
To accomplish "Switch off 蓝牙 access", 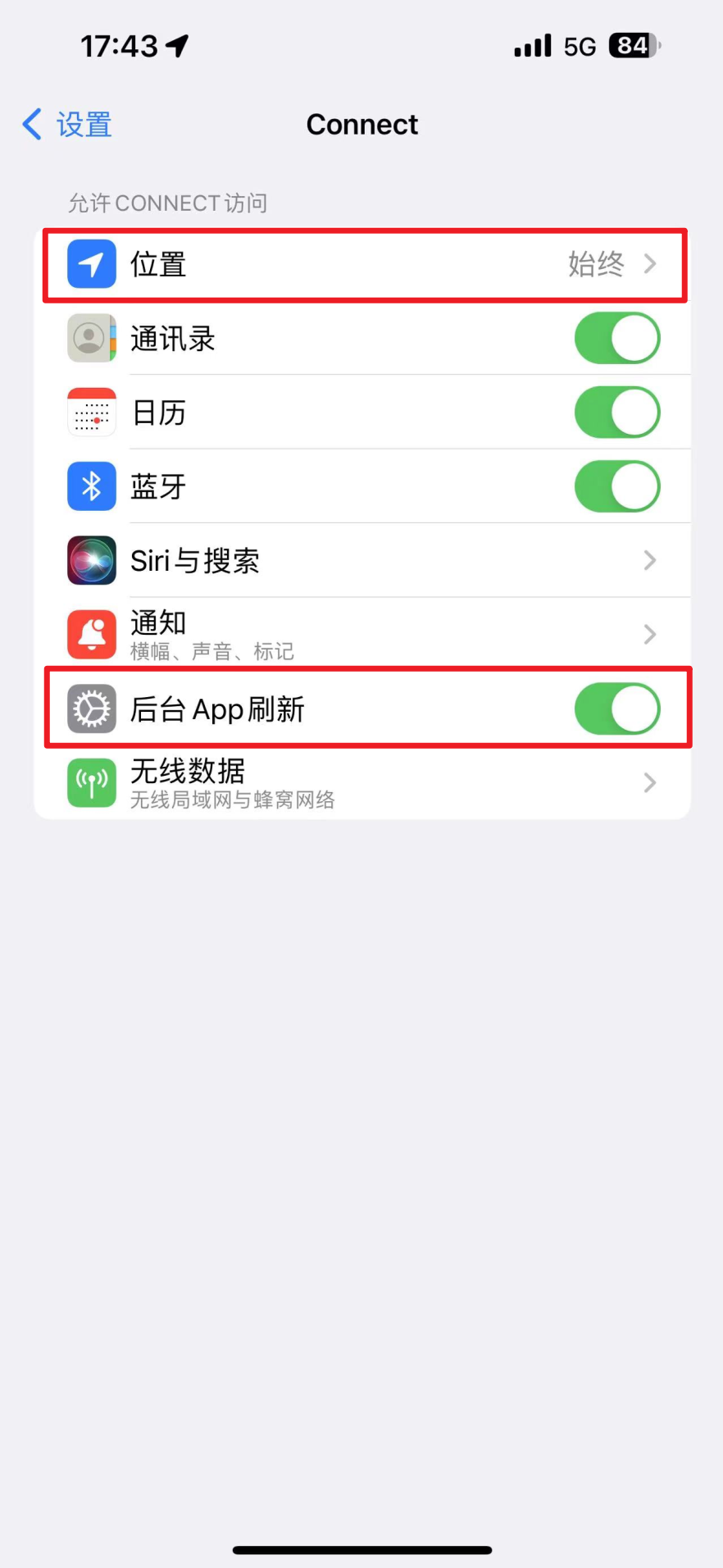I will tap(616, 486).
